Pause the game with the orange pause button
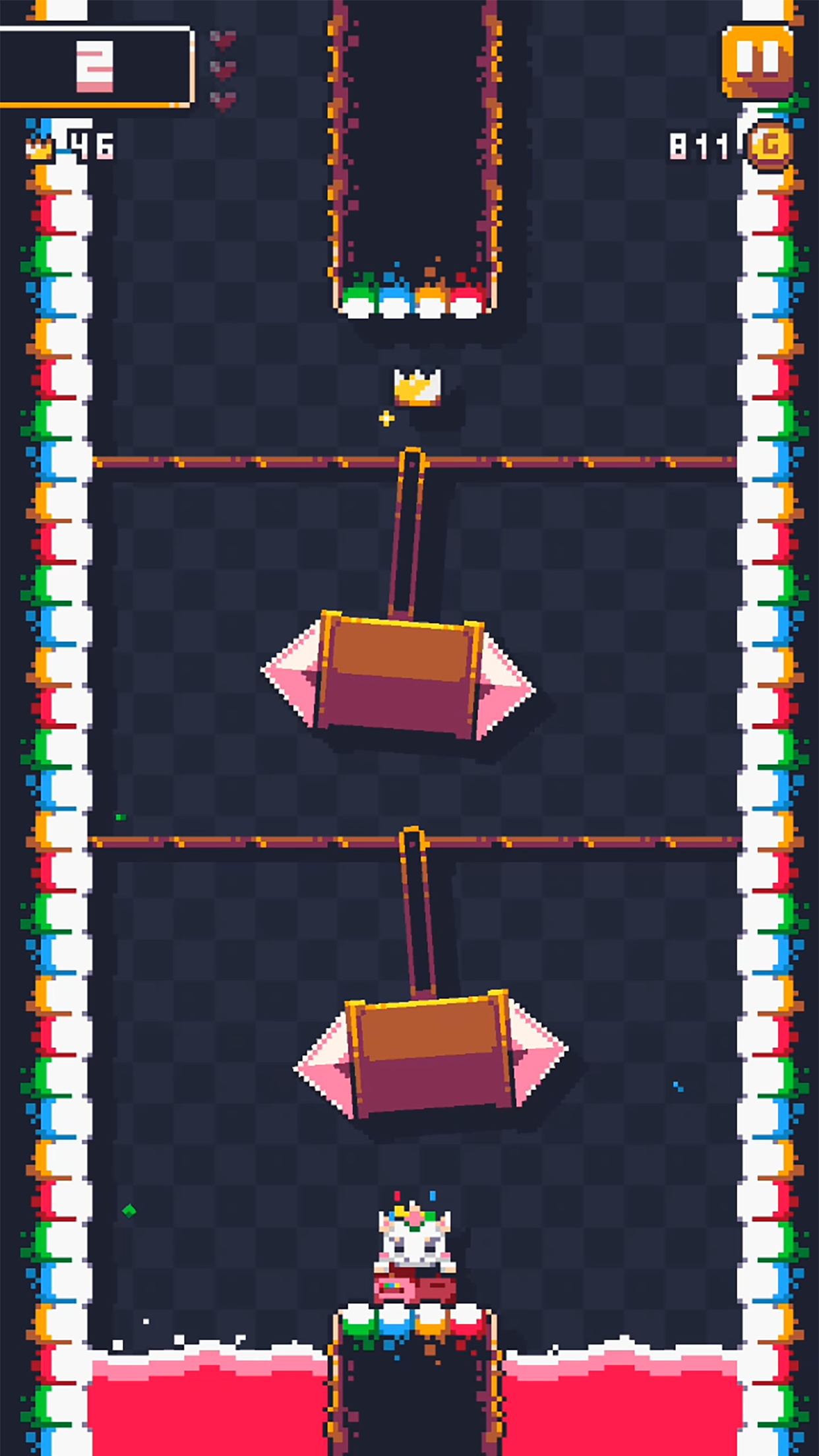The width and height of the screenshot is (819, 1456). pos(758,61)
